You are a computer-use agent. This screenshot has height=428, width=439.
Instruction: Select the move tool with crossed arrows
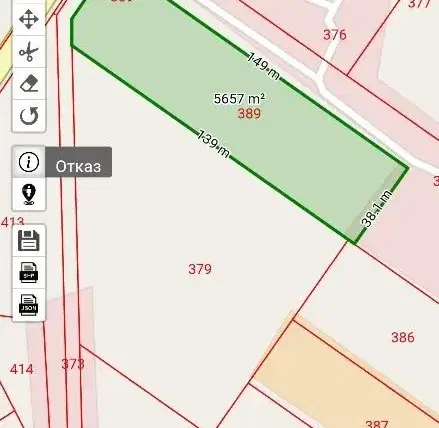[x=29, y=19]
